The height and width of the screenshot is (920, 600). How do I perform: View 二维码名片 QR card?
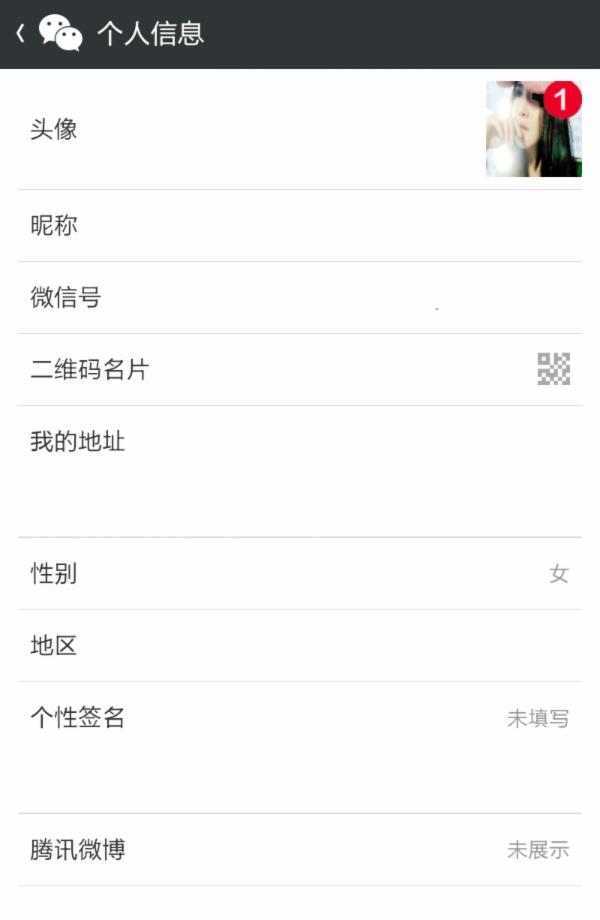(x=300, y=370)
